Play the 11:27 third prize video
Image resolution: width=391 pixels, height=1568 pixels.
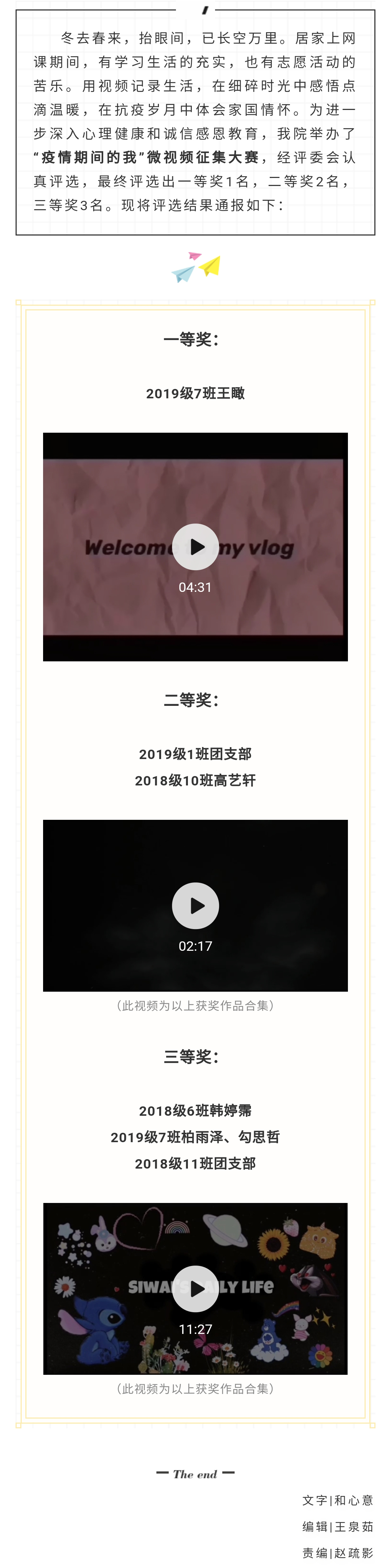(x=195, y=1288)
